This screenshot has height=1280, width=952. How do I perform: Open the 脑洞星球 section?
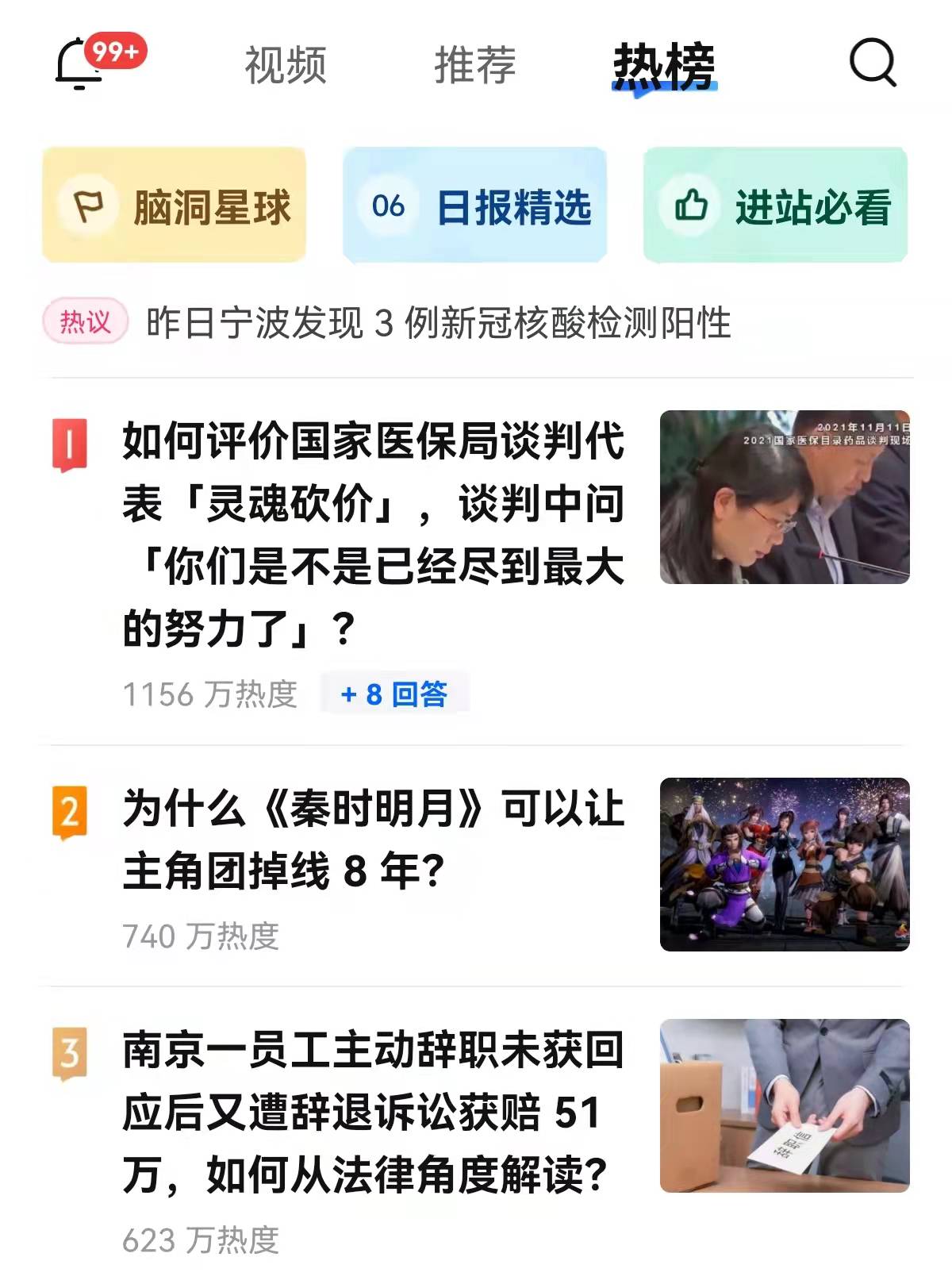click(175, 206)
